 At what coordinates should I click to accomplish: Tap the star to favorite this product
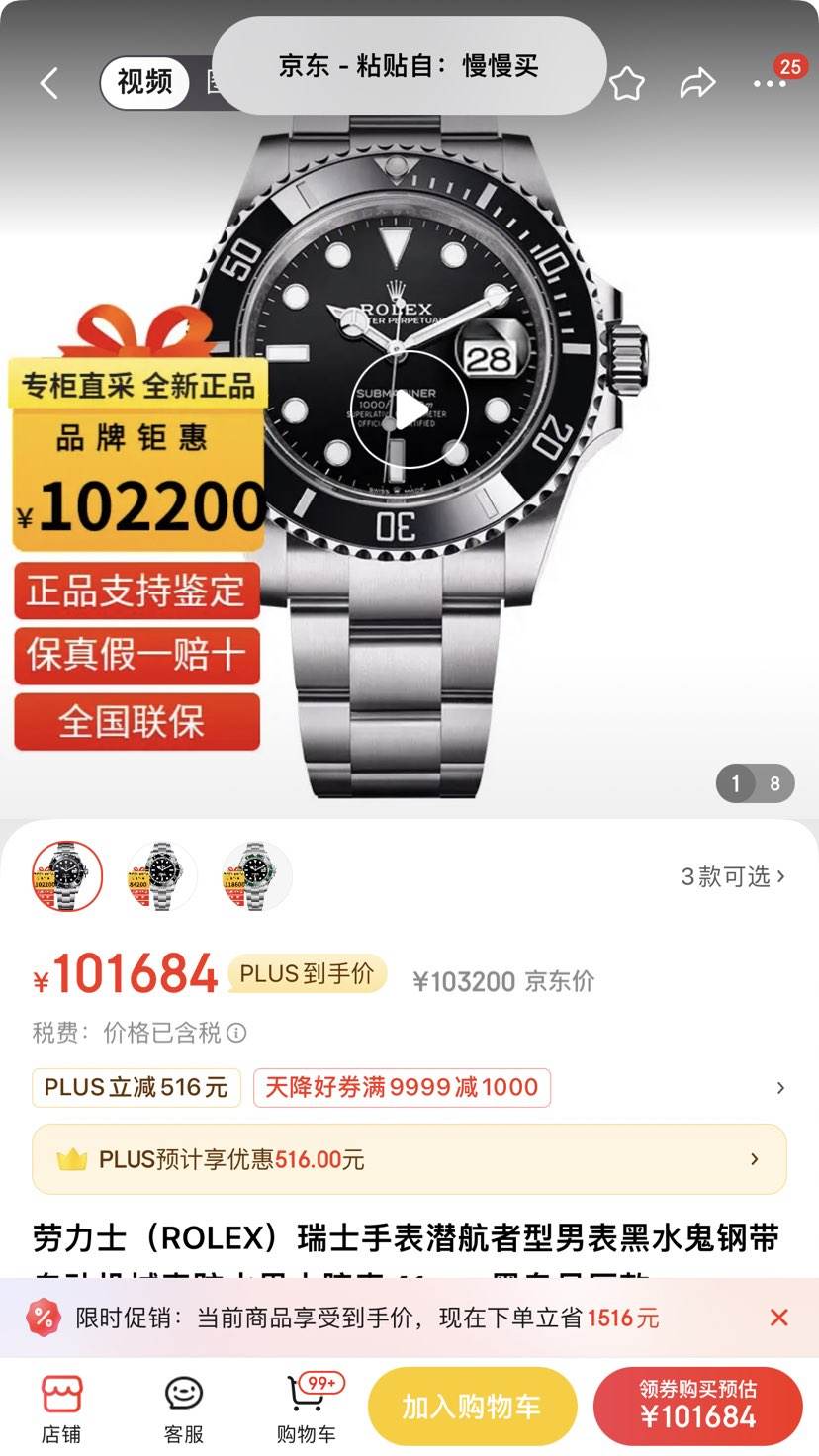coord(628,83)
